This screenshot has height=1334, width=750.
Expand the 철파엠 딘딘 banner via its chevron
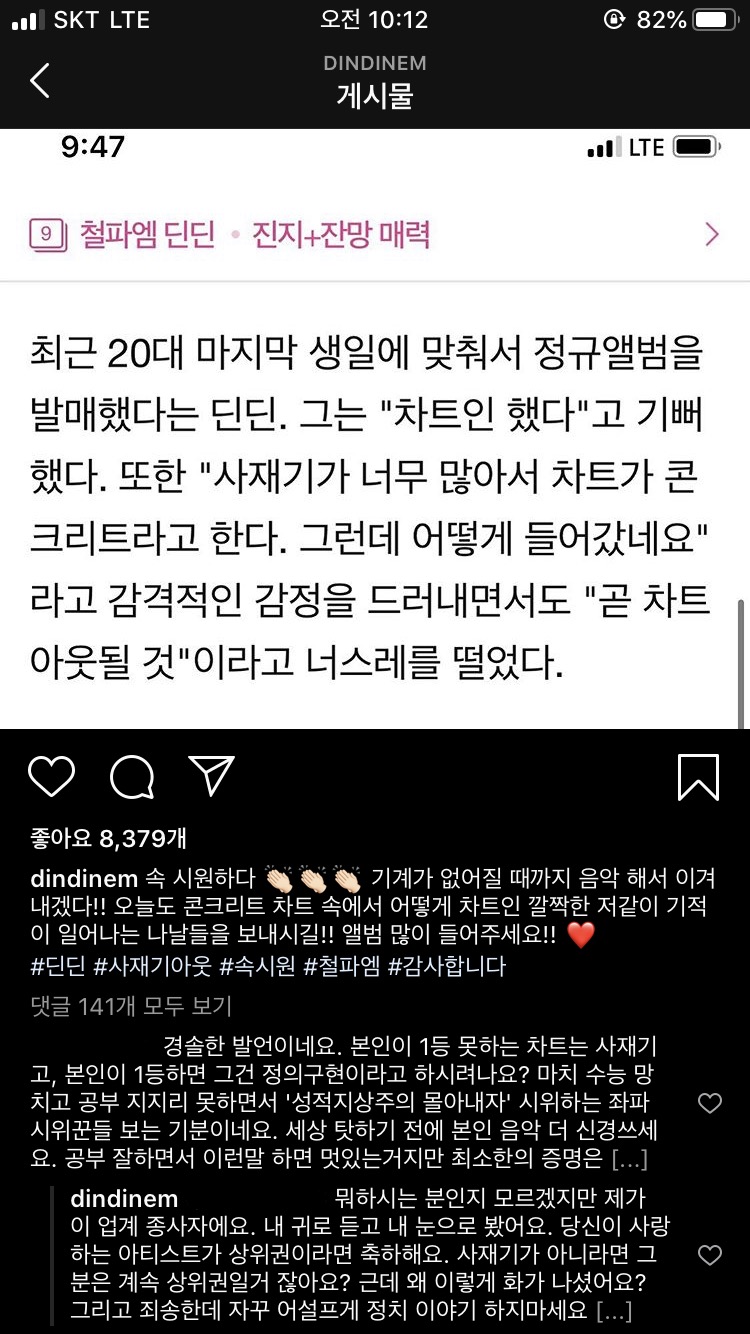712,232
